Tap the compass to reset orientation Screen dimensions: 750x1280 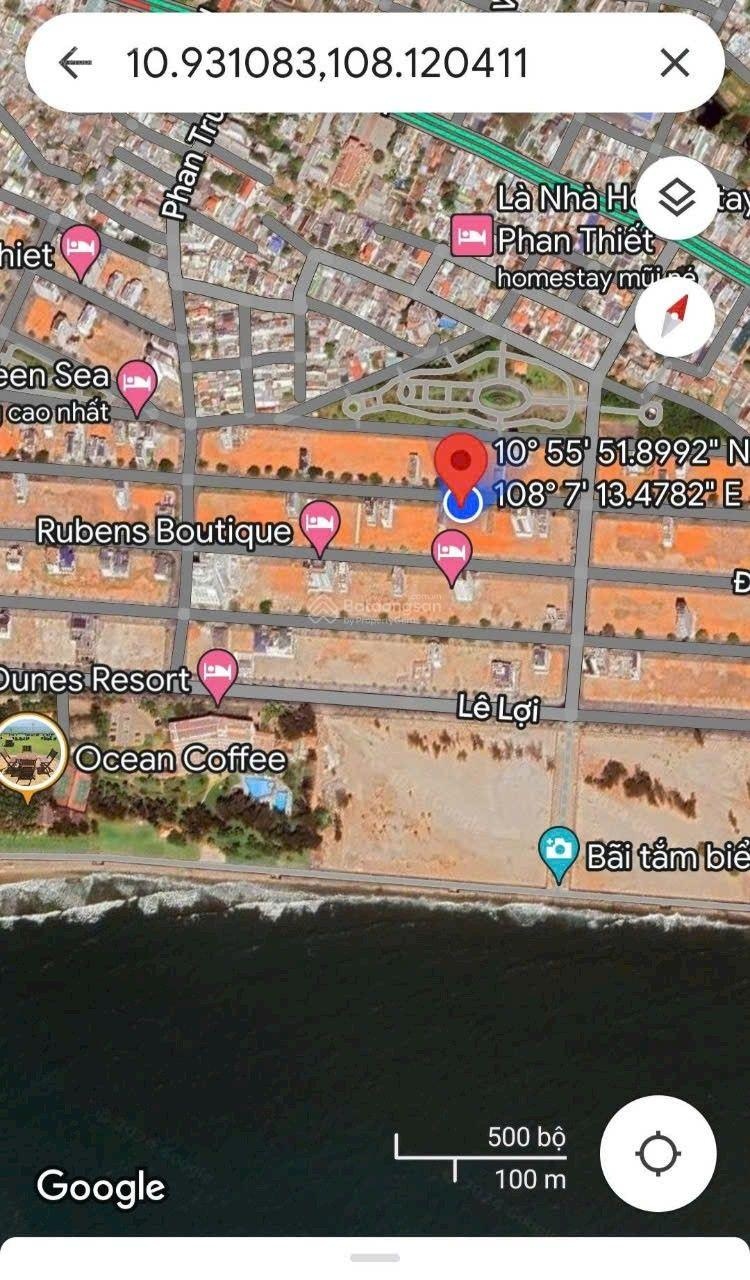point(675,317)
